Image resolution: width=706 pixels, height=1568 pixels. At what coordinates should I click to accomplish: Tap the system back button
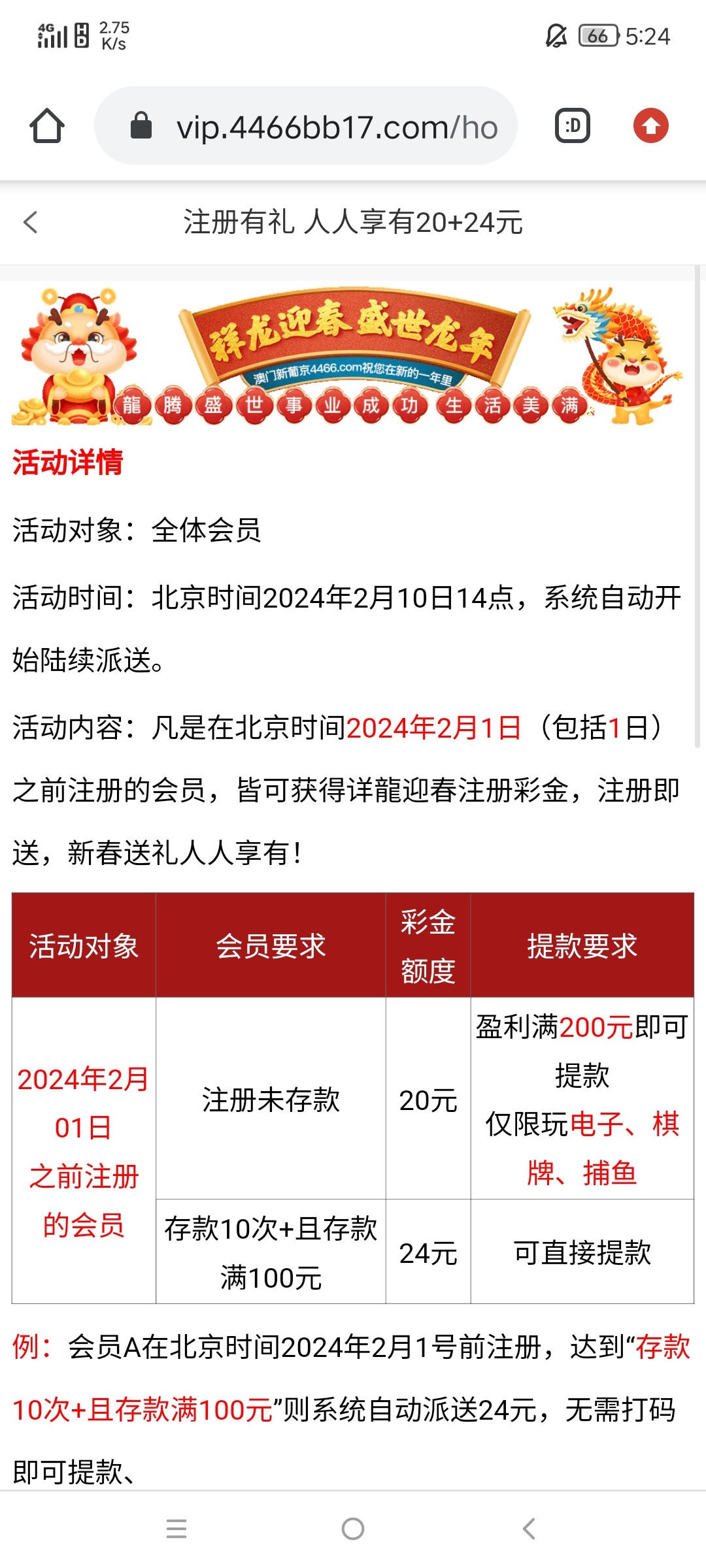point(529,1529)
